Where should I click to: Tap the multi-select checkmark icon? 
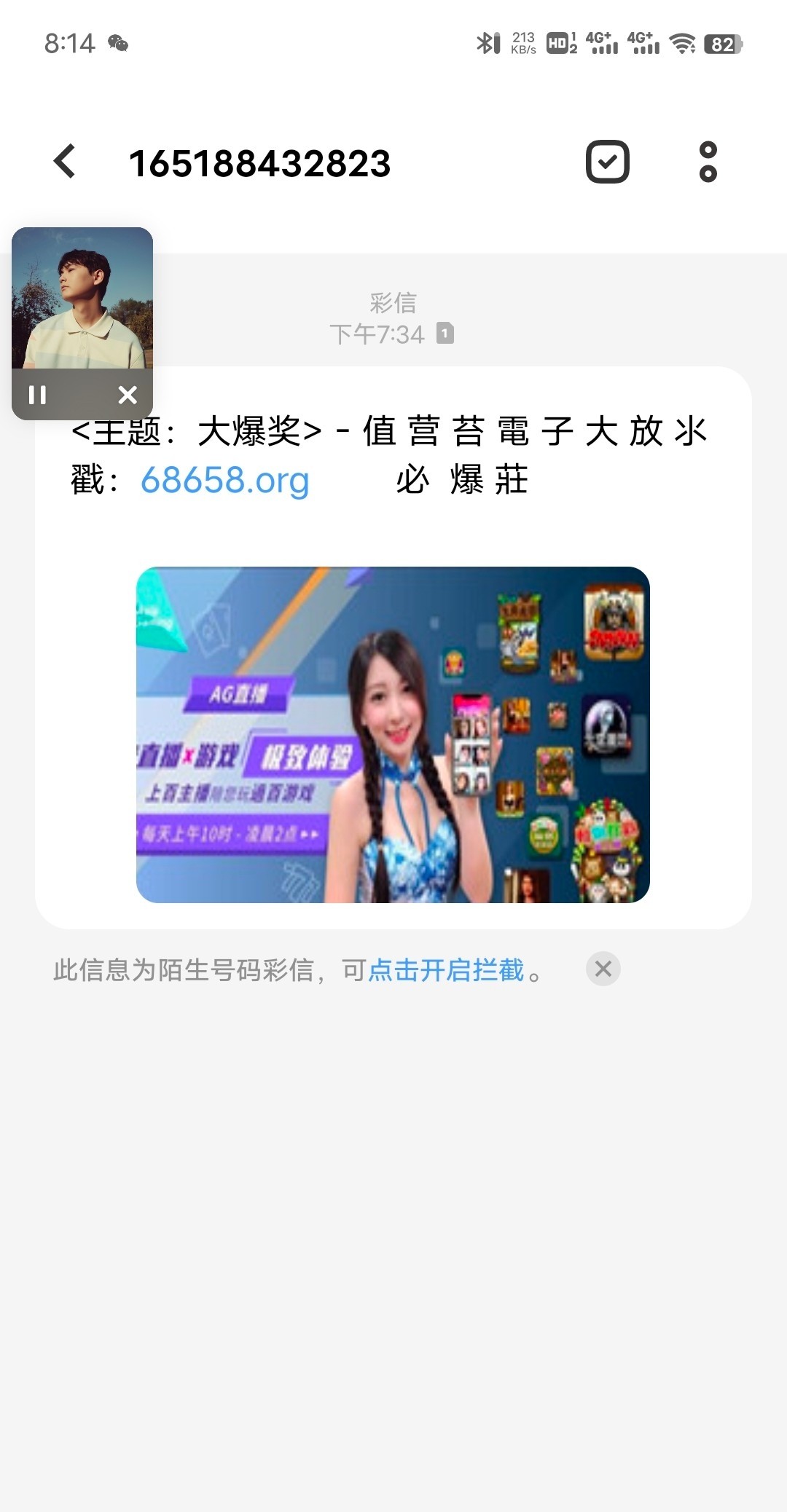click(x=607, y=162)
